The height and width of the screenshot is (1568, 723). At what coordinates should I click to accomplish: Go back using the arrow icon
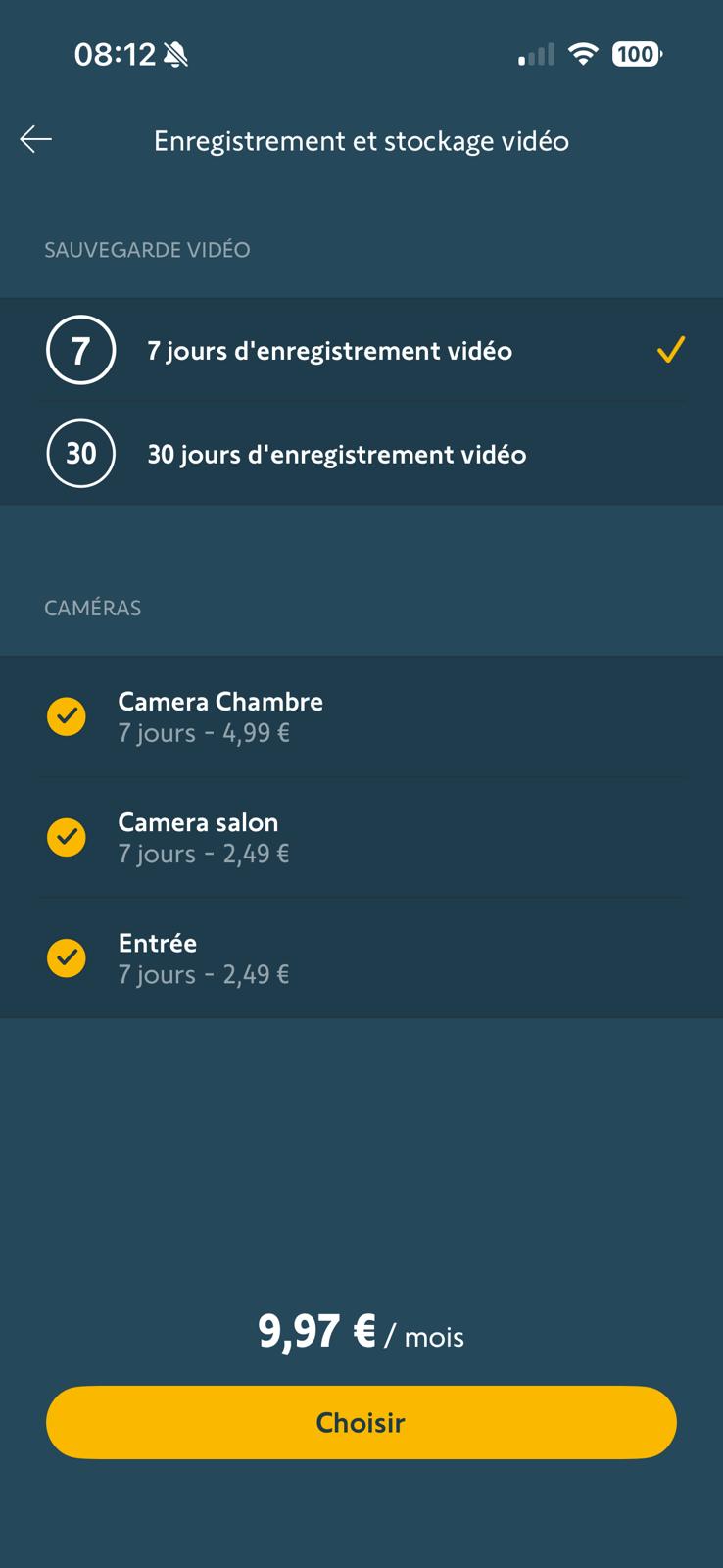click(x=36, y=140)
